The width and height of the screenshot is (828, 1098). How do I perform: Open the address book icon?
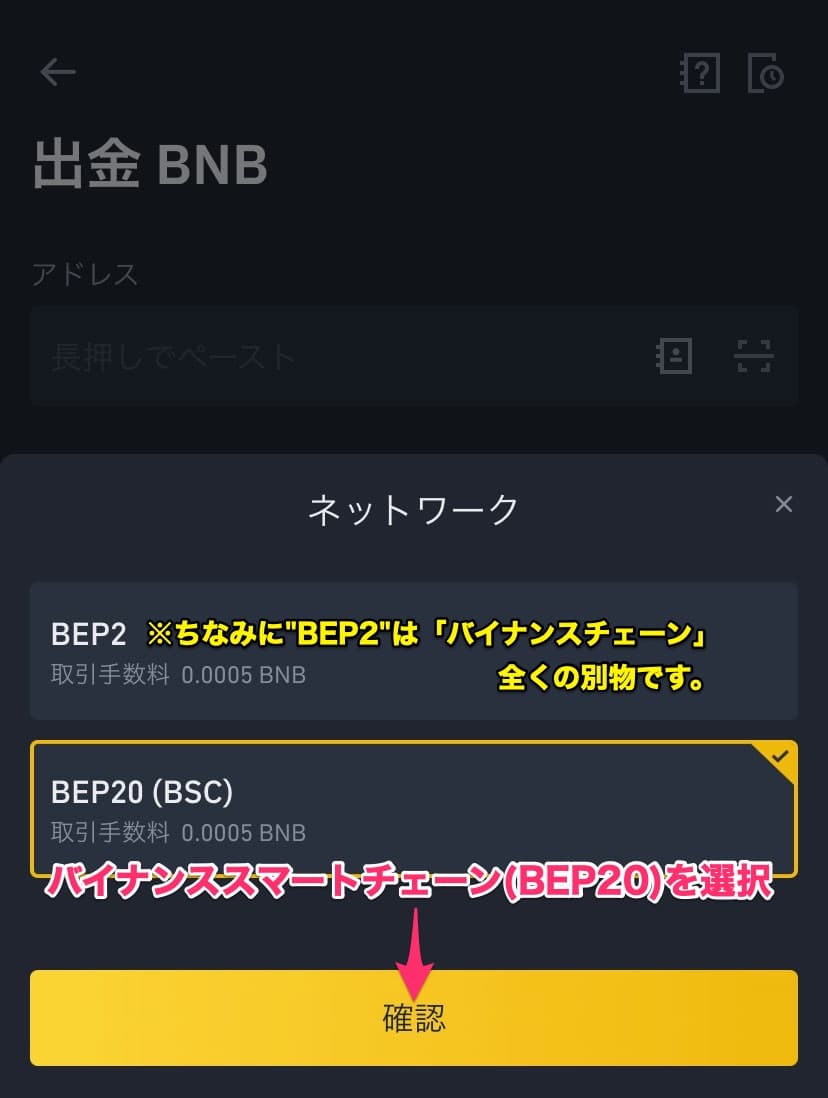(x=674, y=356)
